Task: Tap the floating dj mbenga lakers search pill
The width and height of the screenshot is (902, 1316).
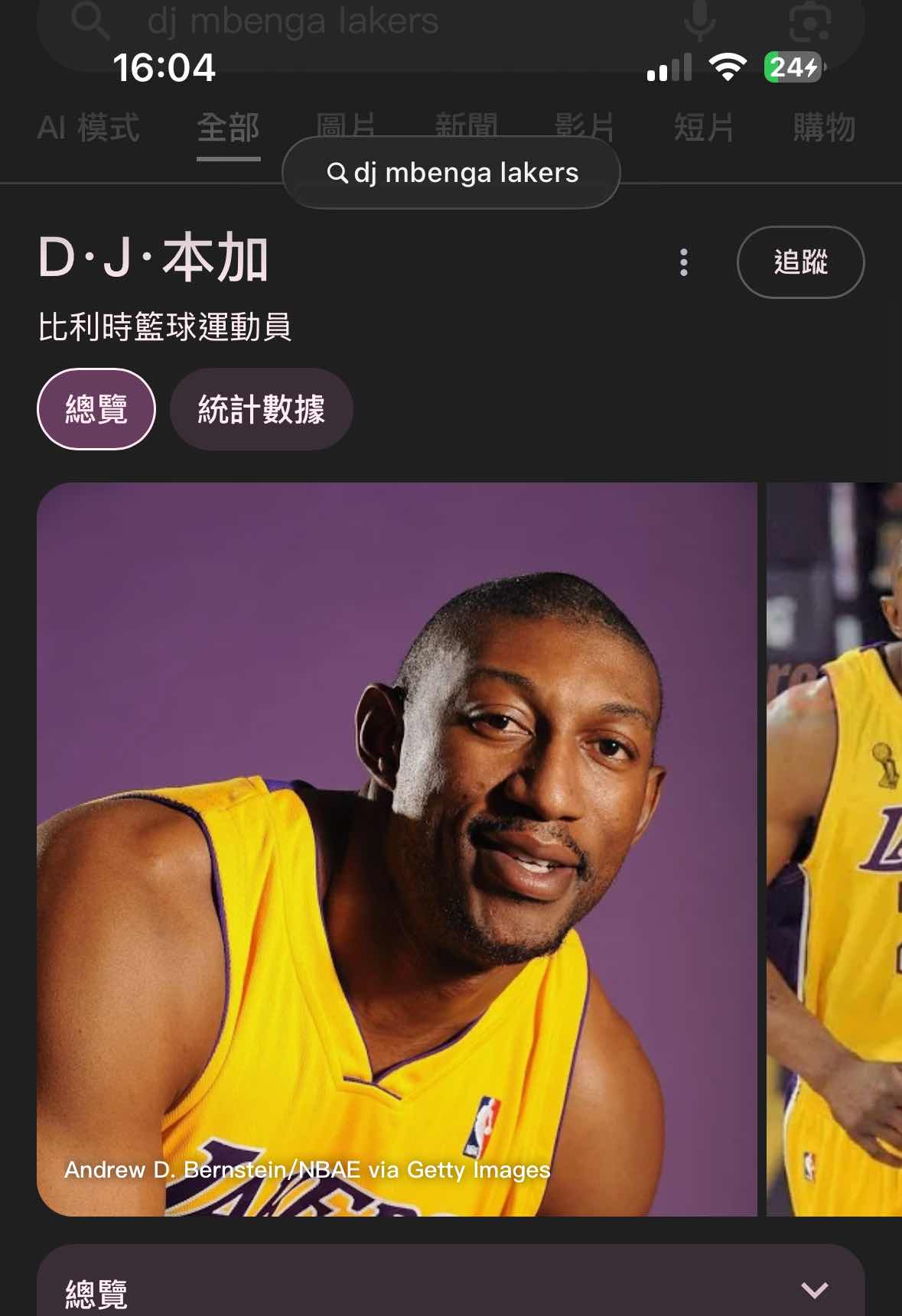Action: 451,173
